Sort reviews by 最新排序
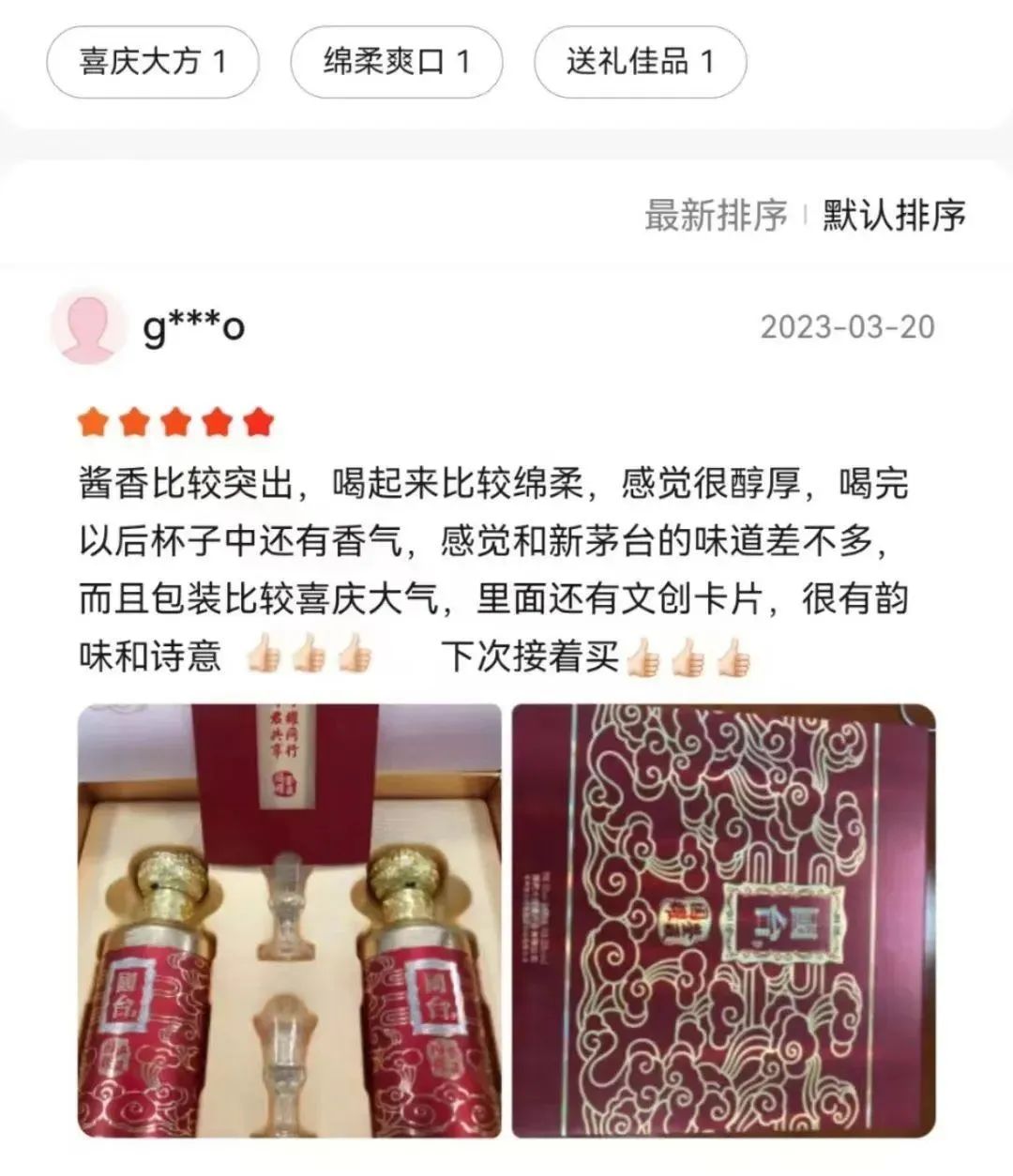This screenshot has width=1013, height=1176. (715, 215)
